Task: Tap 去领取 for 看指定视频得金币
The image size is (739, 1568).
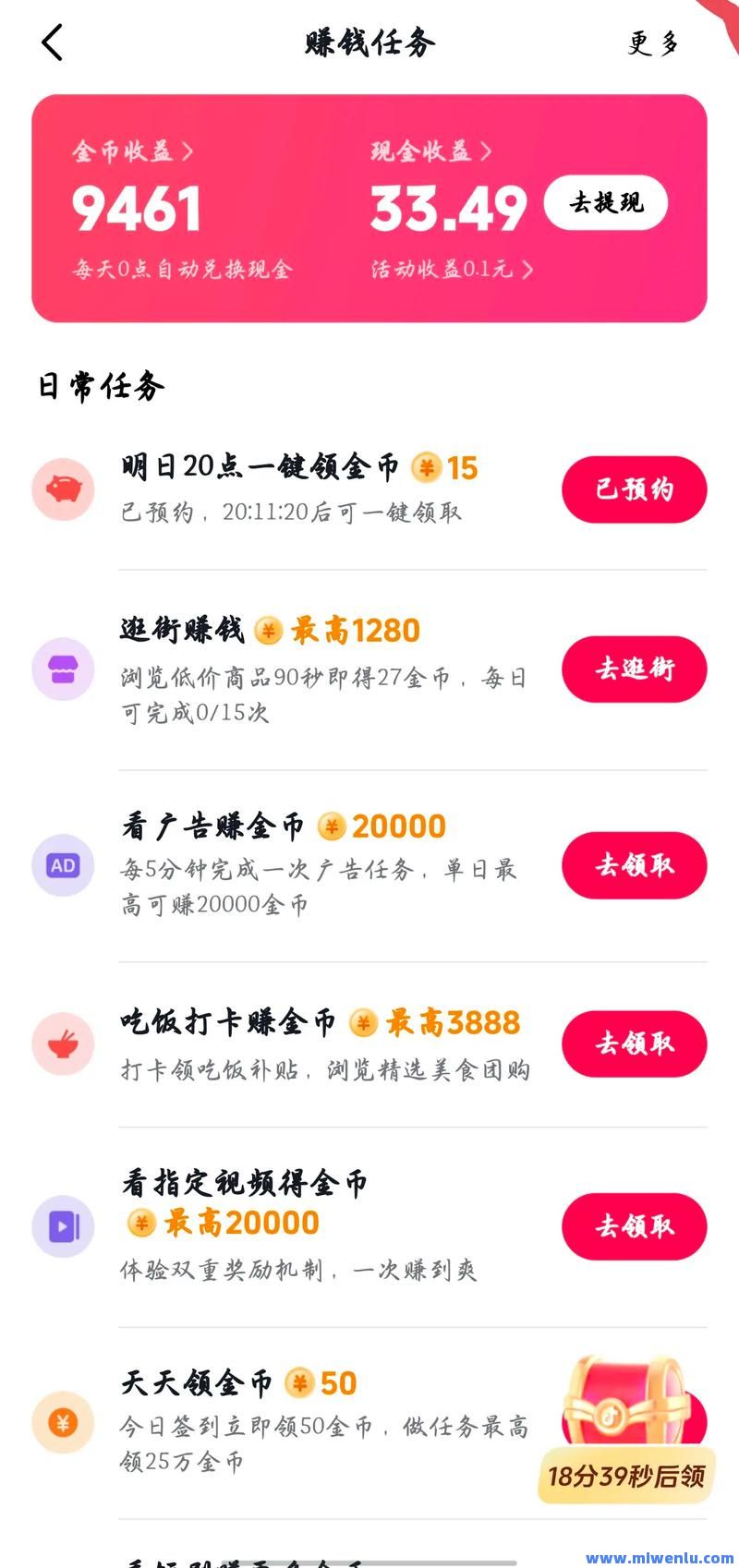Action: pyautogui.click(x=634, y=1226)
